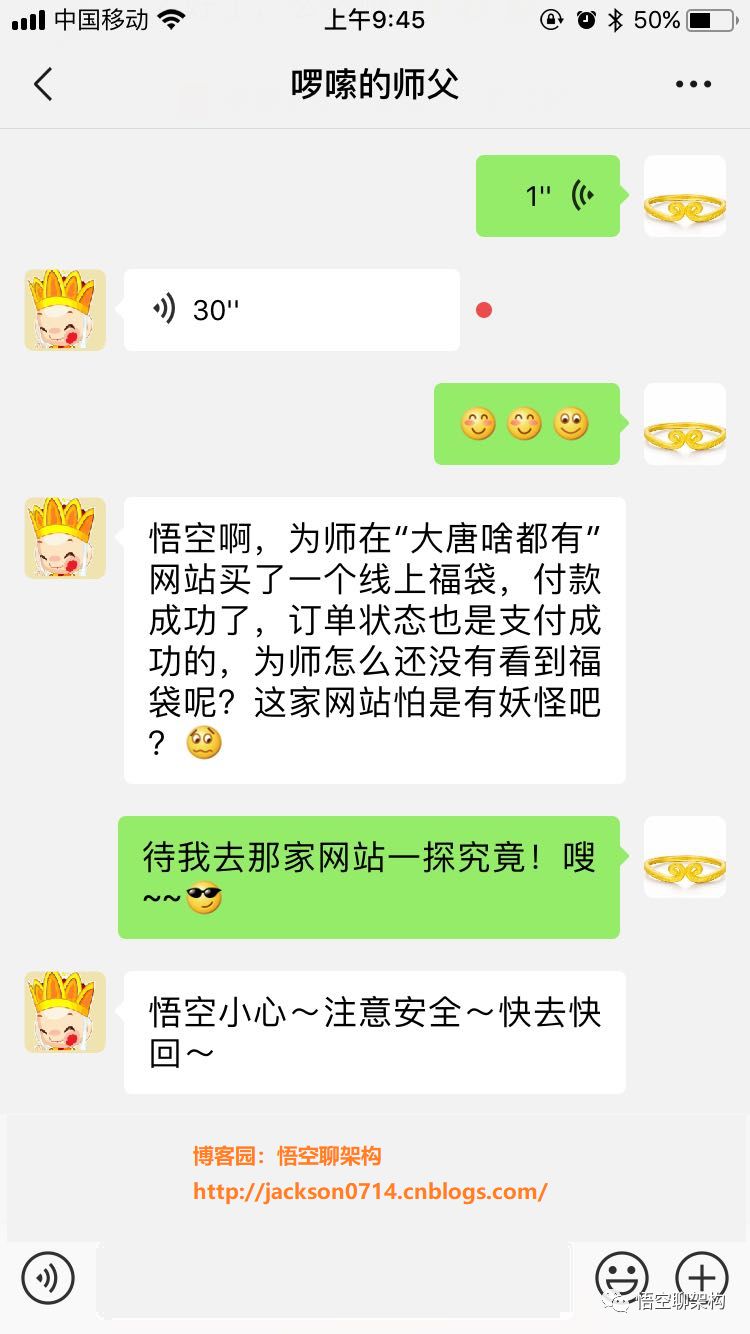Click the plus icon to attach content

coord(702,1277)
